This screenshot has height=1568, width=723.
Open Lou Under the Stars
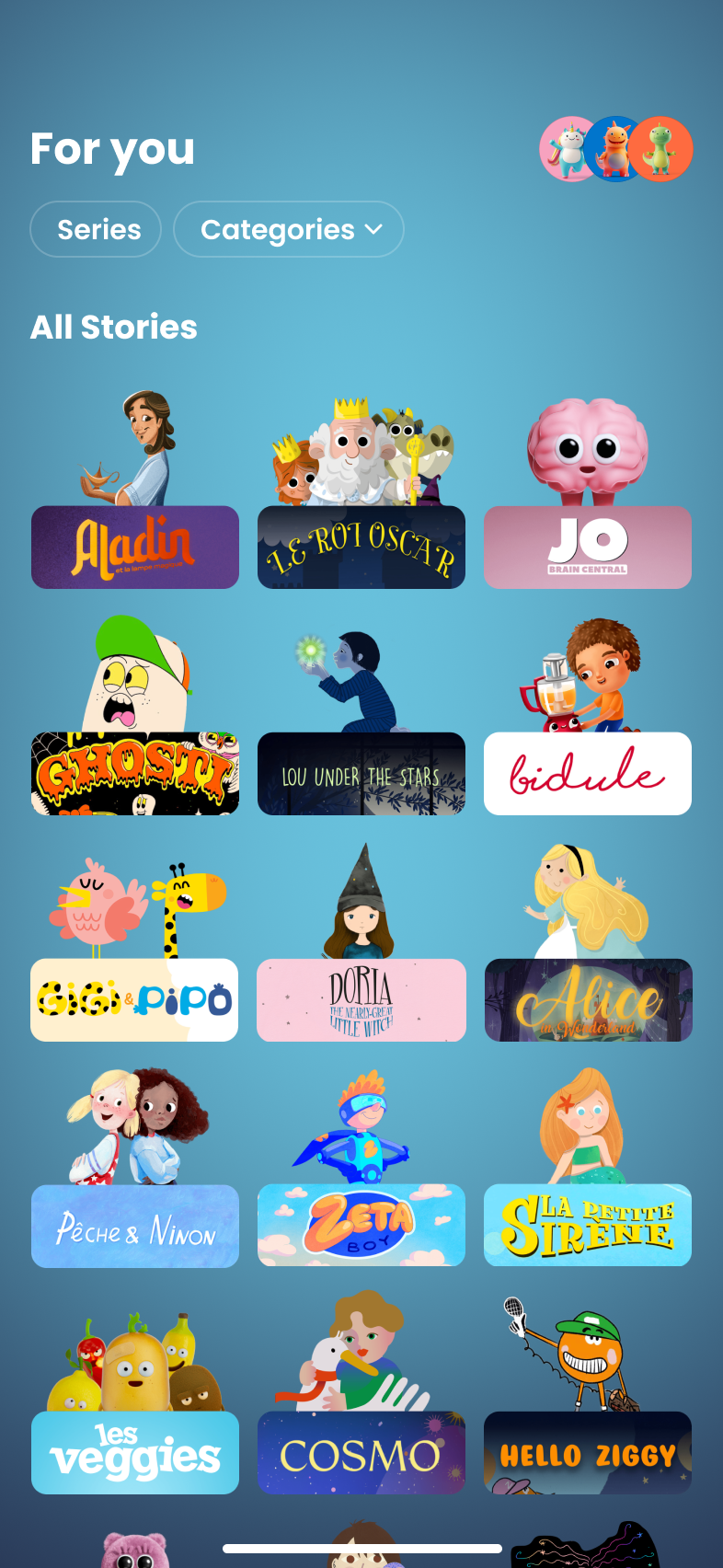(361, 773)
